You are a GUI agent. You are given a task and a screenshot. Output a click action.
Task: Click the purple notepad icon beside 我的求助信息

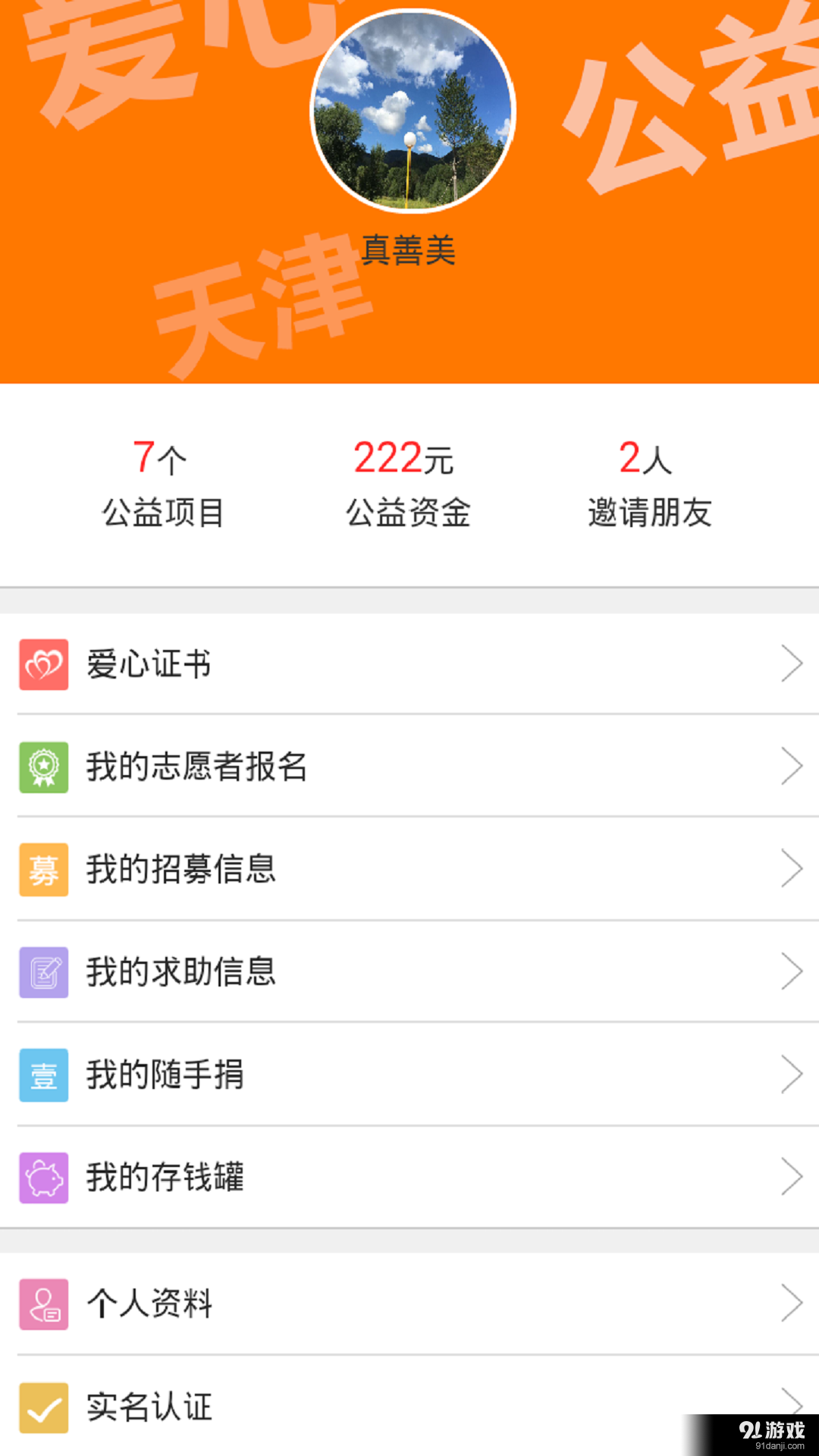pos(43,971)
